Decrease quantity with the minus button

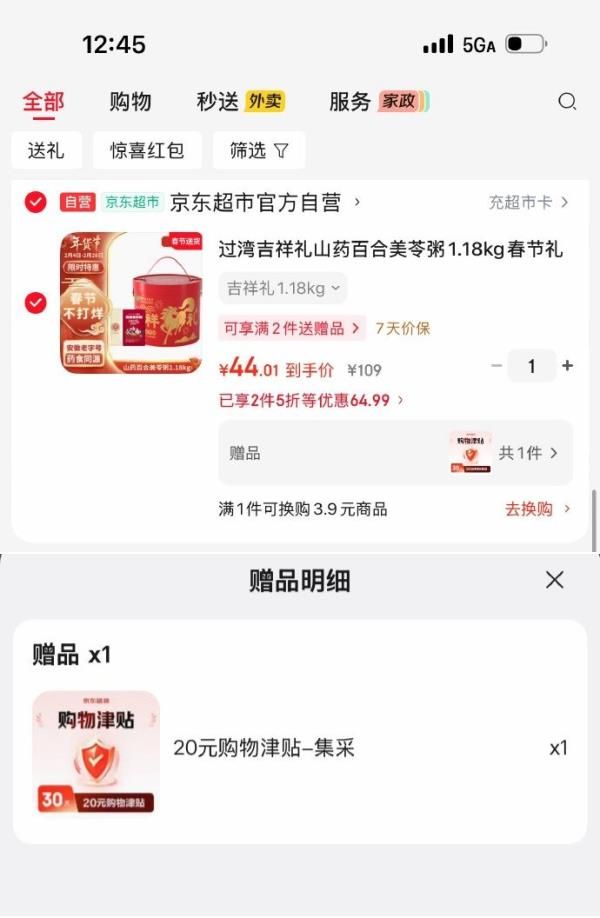pyautogui.click(x=496, y=366)
